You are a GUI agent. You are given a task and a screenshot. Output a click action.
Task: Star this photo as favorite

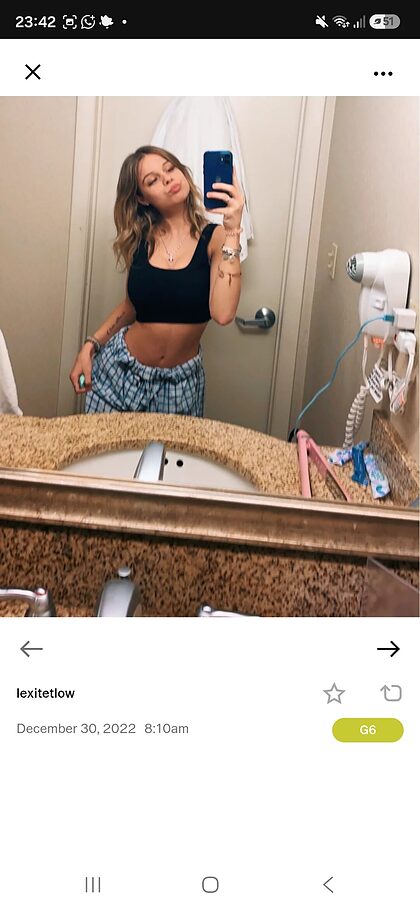[x=334, y=694]
